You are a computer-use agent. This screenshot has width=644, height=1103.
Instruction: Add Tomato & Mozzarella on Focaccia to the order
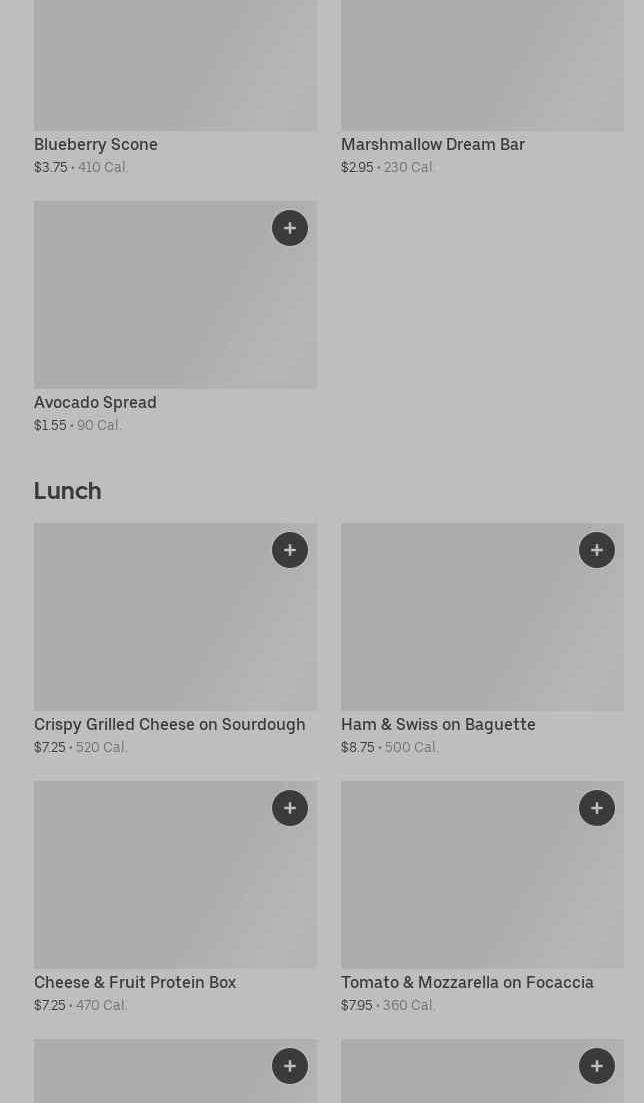click(597, 808)
